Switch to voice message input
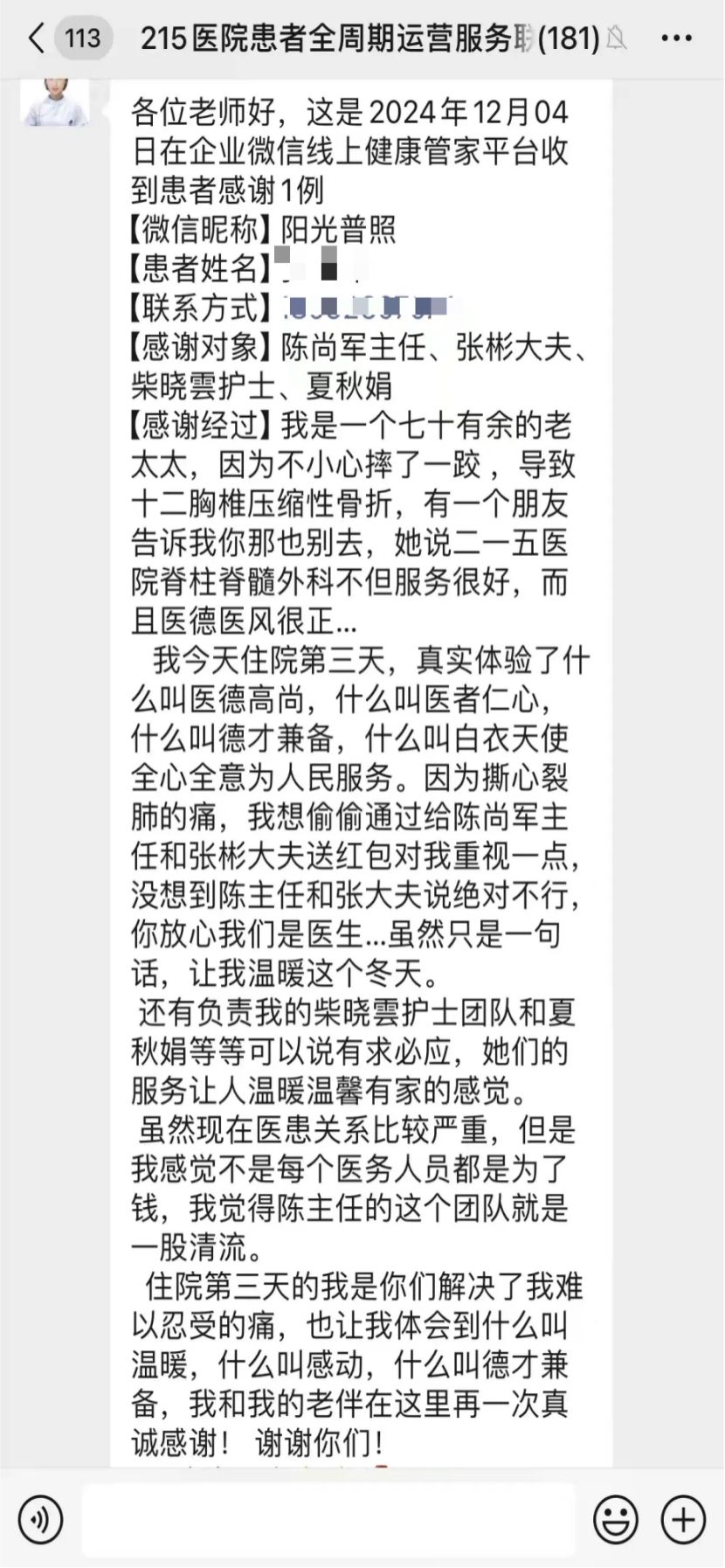Image resolution: width=725 pixels, height=1568 pixels. (x=40, y=1520)
